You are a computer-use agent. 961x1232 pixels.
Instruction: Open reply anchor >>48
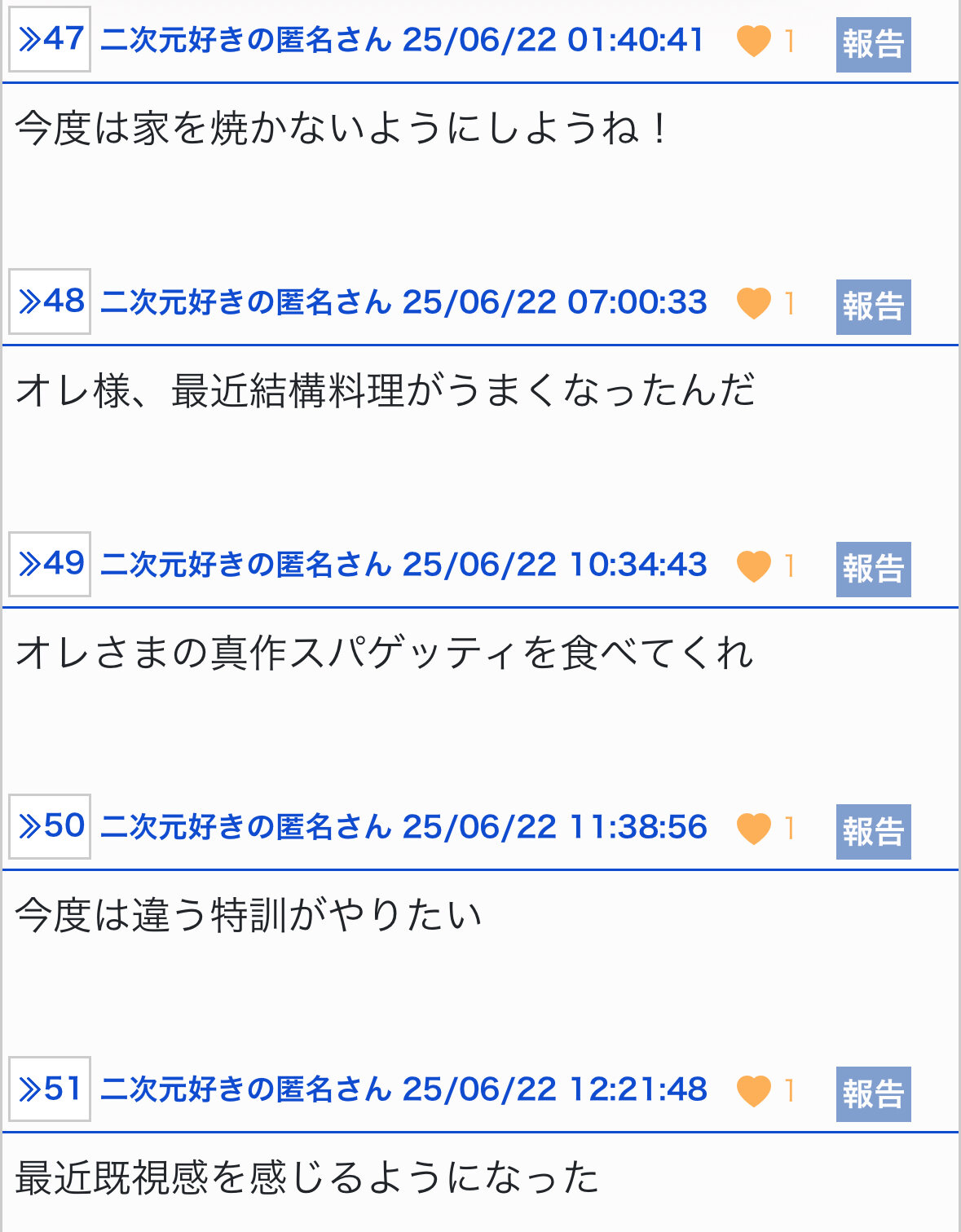click(50, 301)
